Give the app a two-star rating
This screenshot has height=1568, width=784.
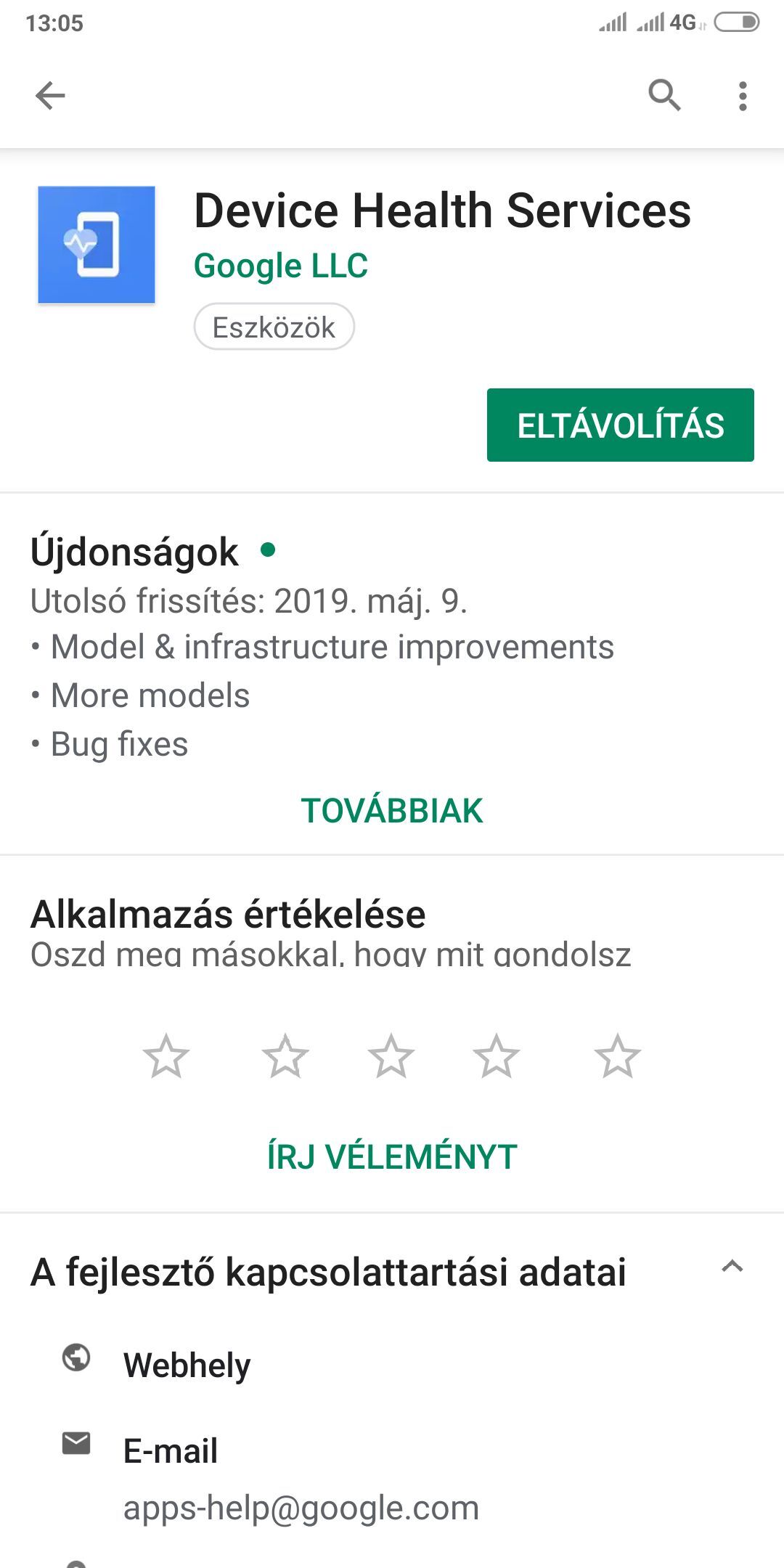click(285, 1056)
